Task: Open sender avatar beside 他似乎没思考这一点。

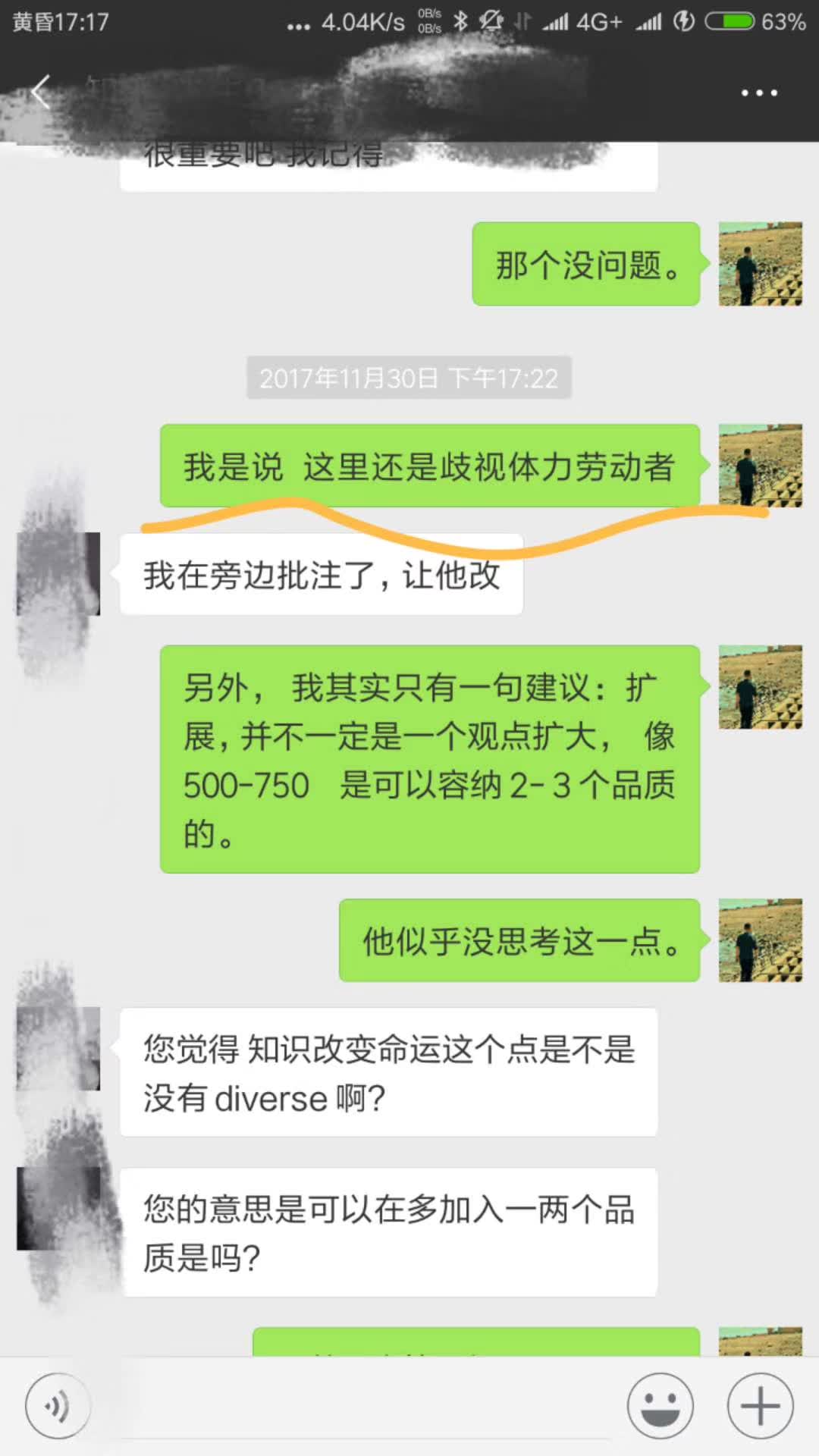Action: click(x=760, y=940)
